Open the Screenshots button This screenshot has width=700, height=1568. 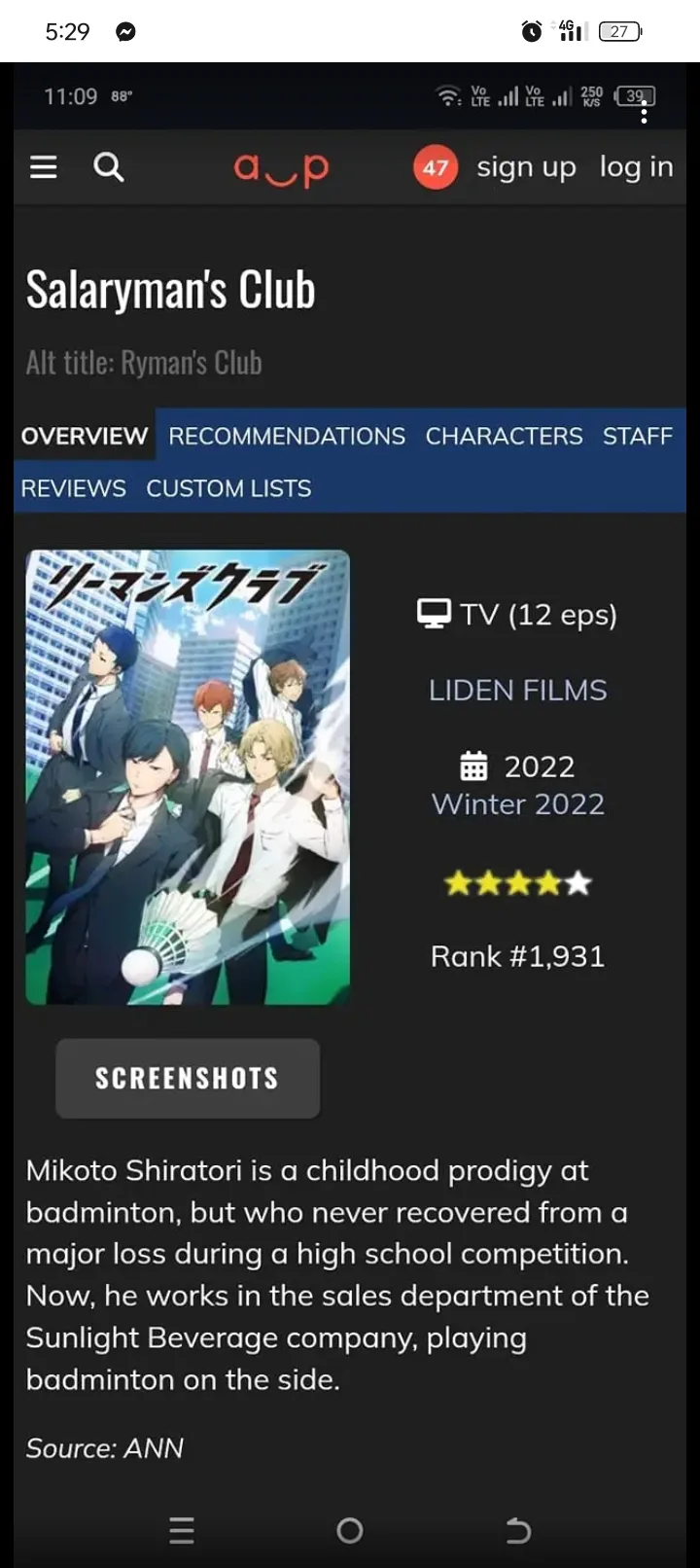pyautogui.click(x=188, y=1078)
